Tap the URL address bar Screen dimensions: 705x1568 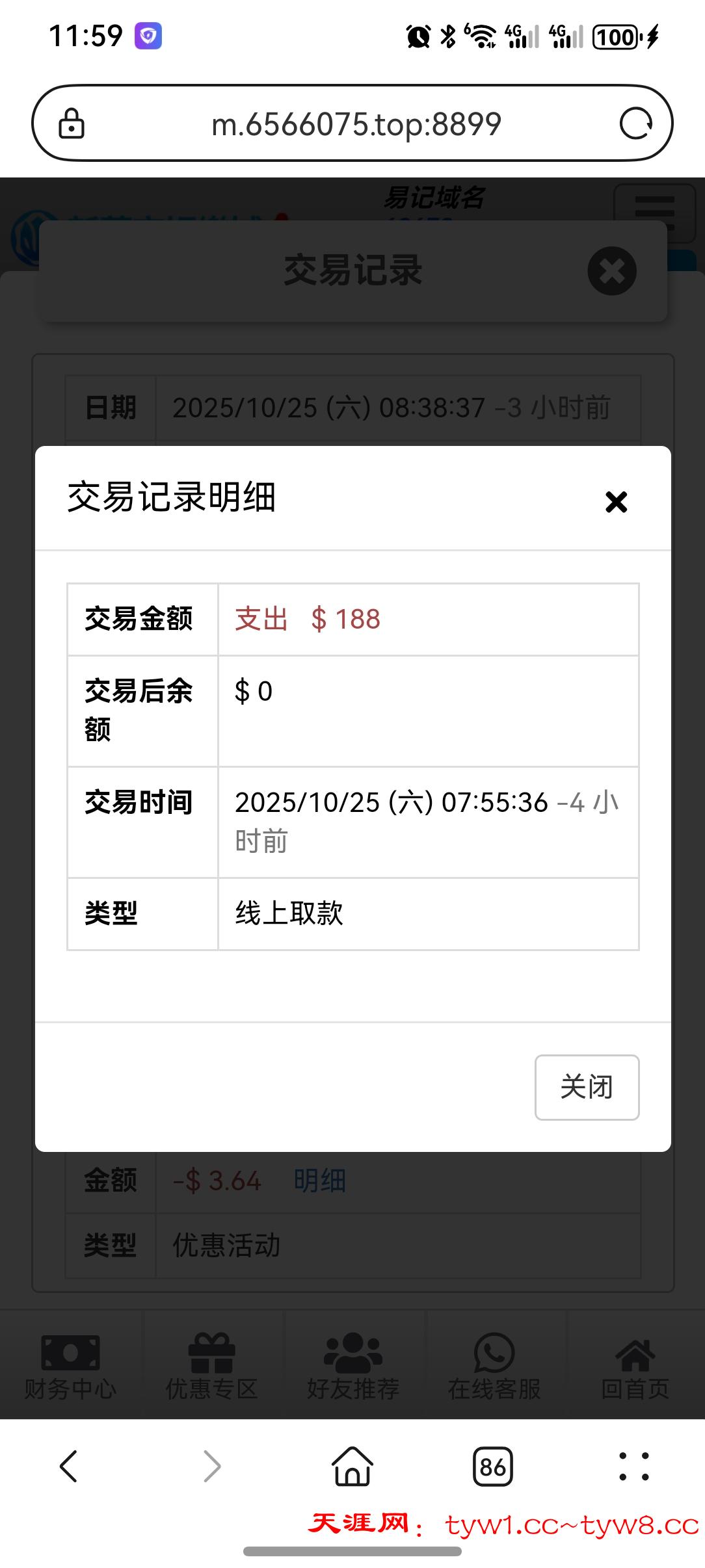[356, 124]
